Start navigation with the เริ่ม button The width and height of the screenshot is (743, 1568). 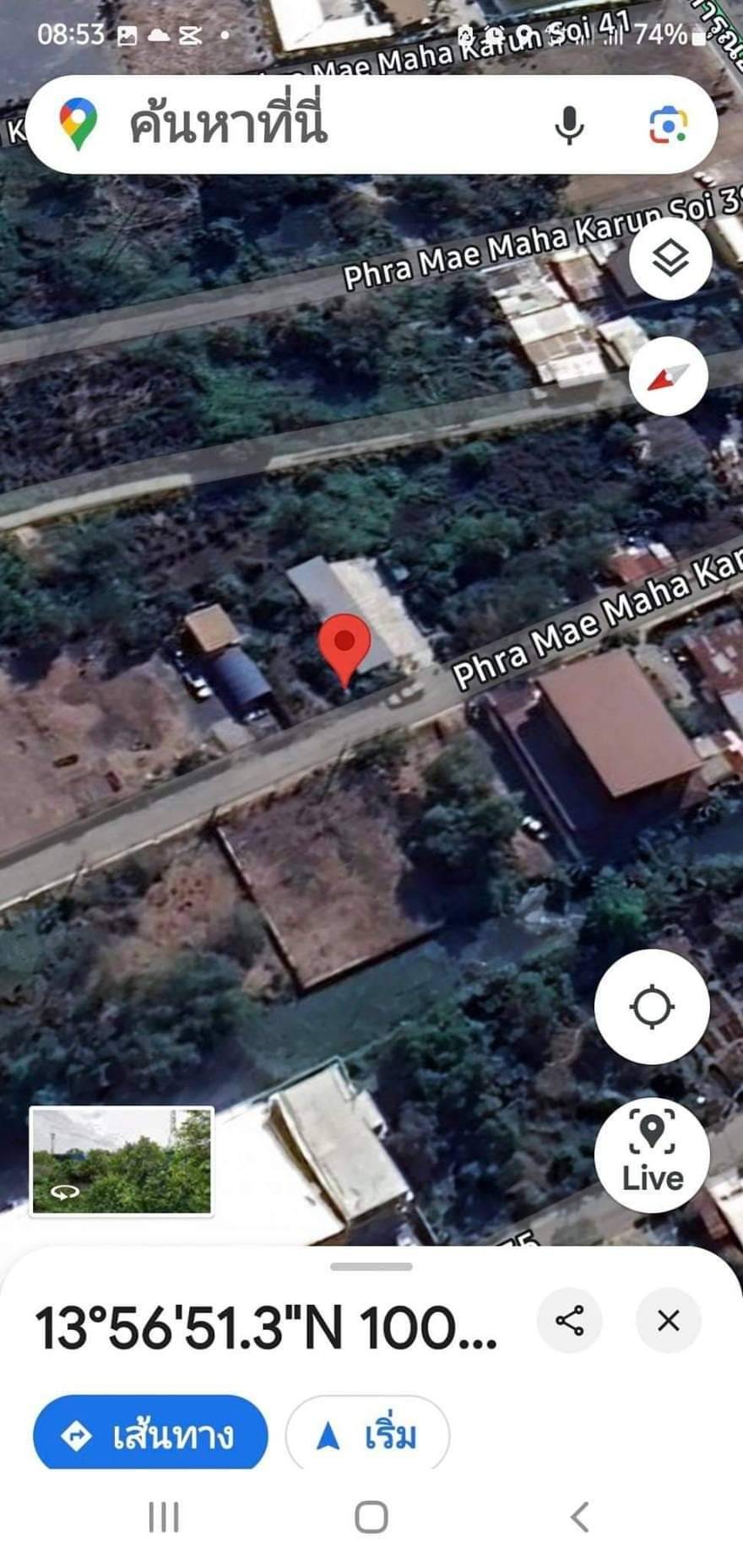point(367,1435)
